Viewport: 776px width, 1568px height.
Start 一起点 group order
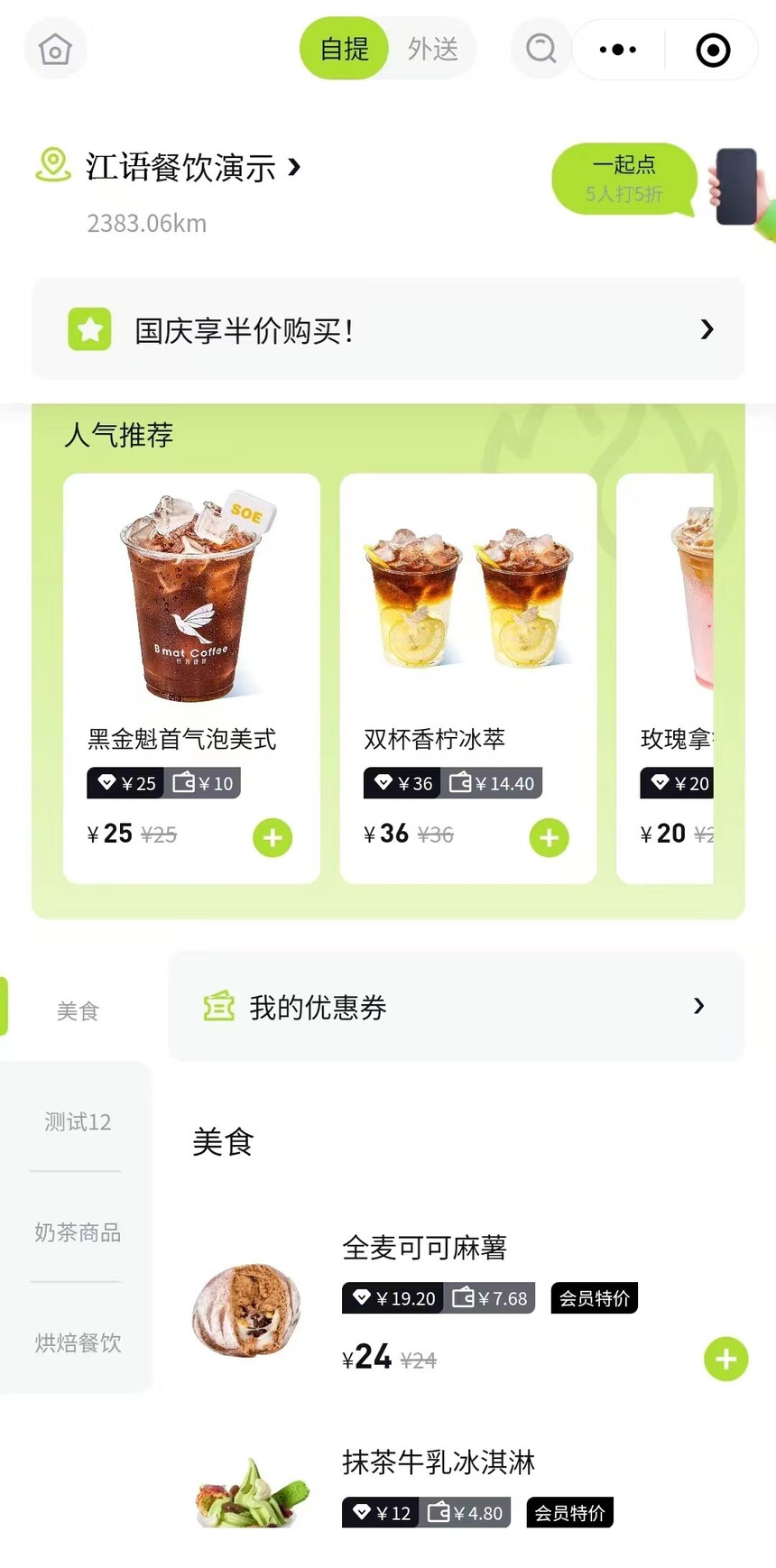[x=624, y=179]
